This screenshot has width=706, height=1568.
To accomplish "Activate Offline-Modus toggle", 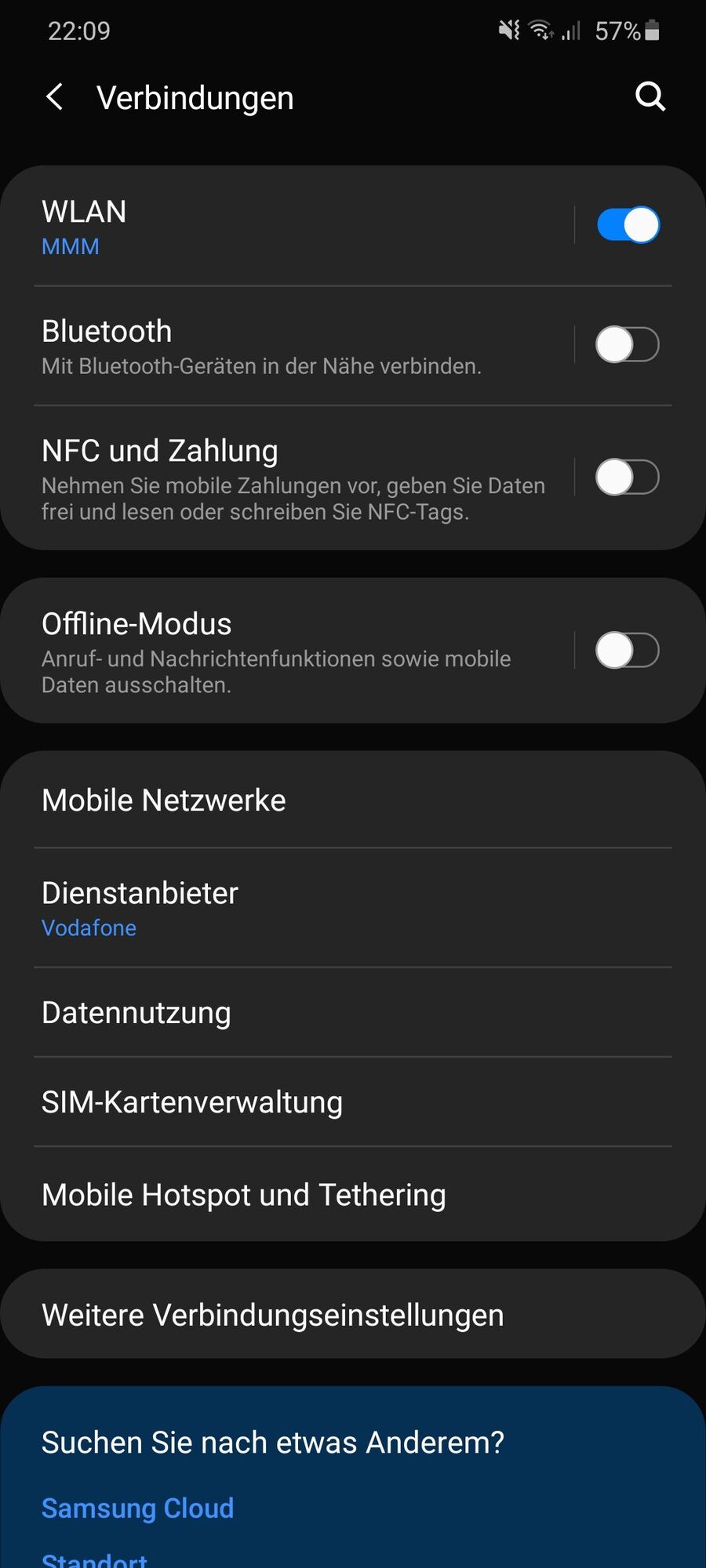I will [x=628, y=651].
